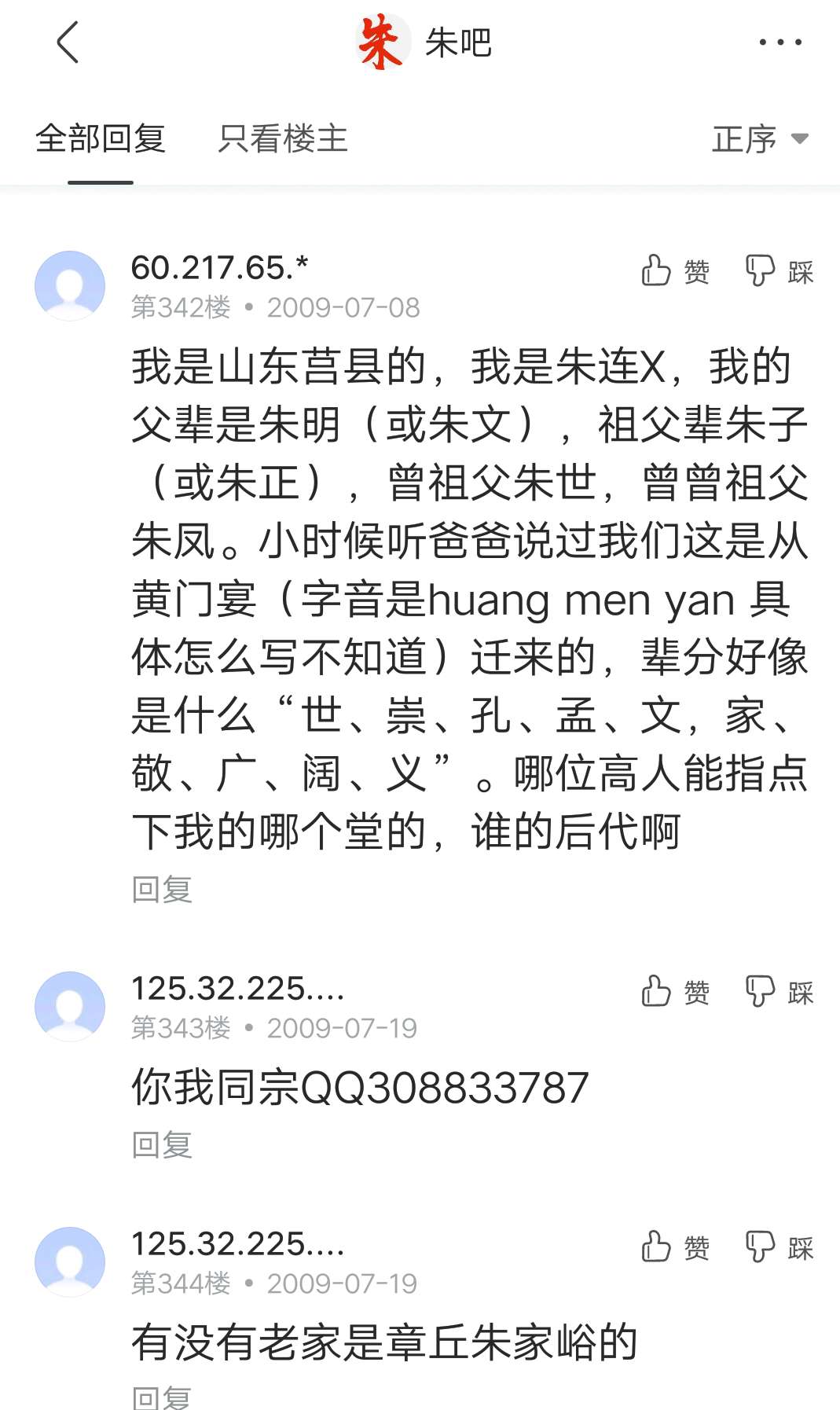Expand the 正序 sort order dropdown
The height and width of the screenshot is (1410, 840).
click(x=759, y=139)
